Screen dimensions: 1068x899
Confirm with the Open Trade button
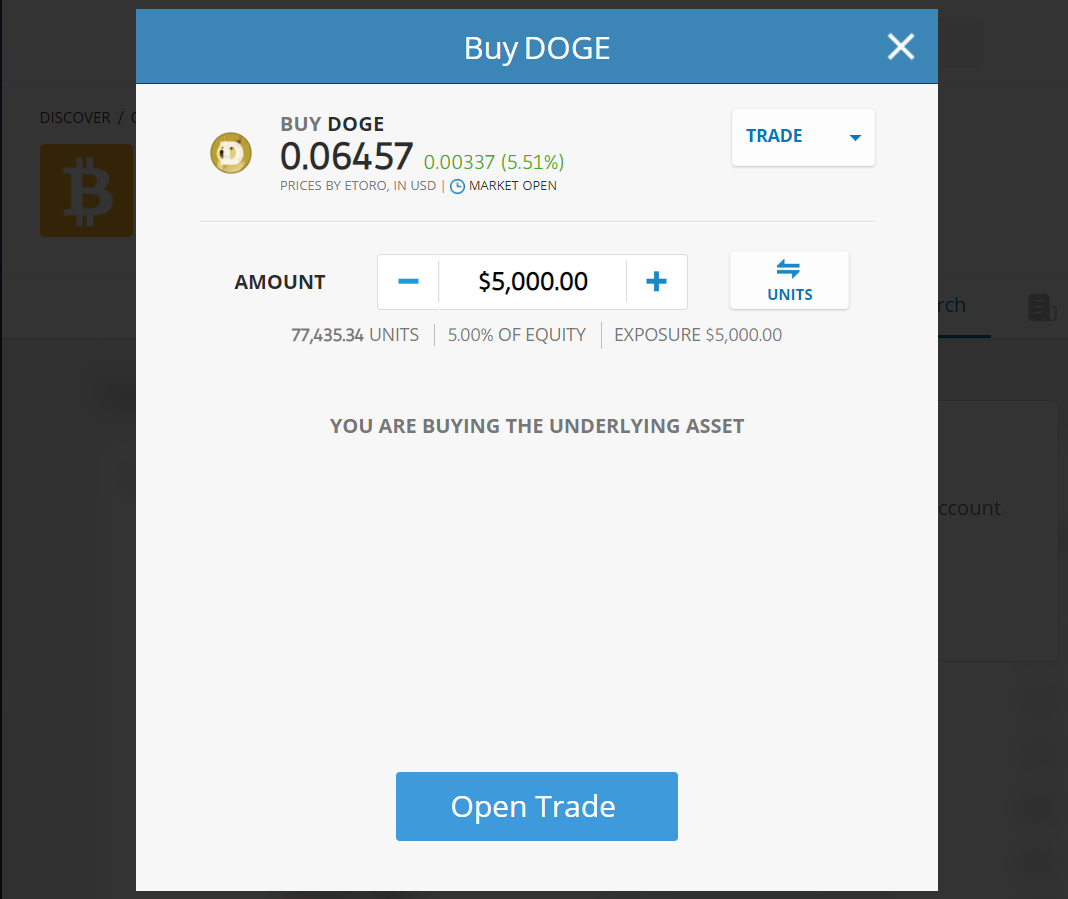click(x=536, y=806)
